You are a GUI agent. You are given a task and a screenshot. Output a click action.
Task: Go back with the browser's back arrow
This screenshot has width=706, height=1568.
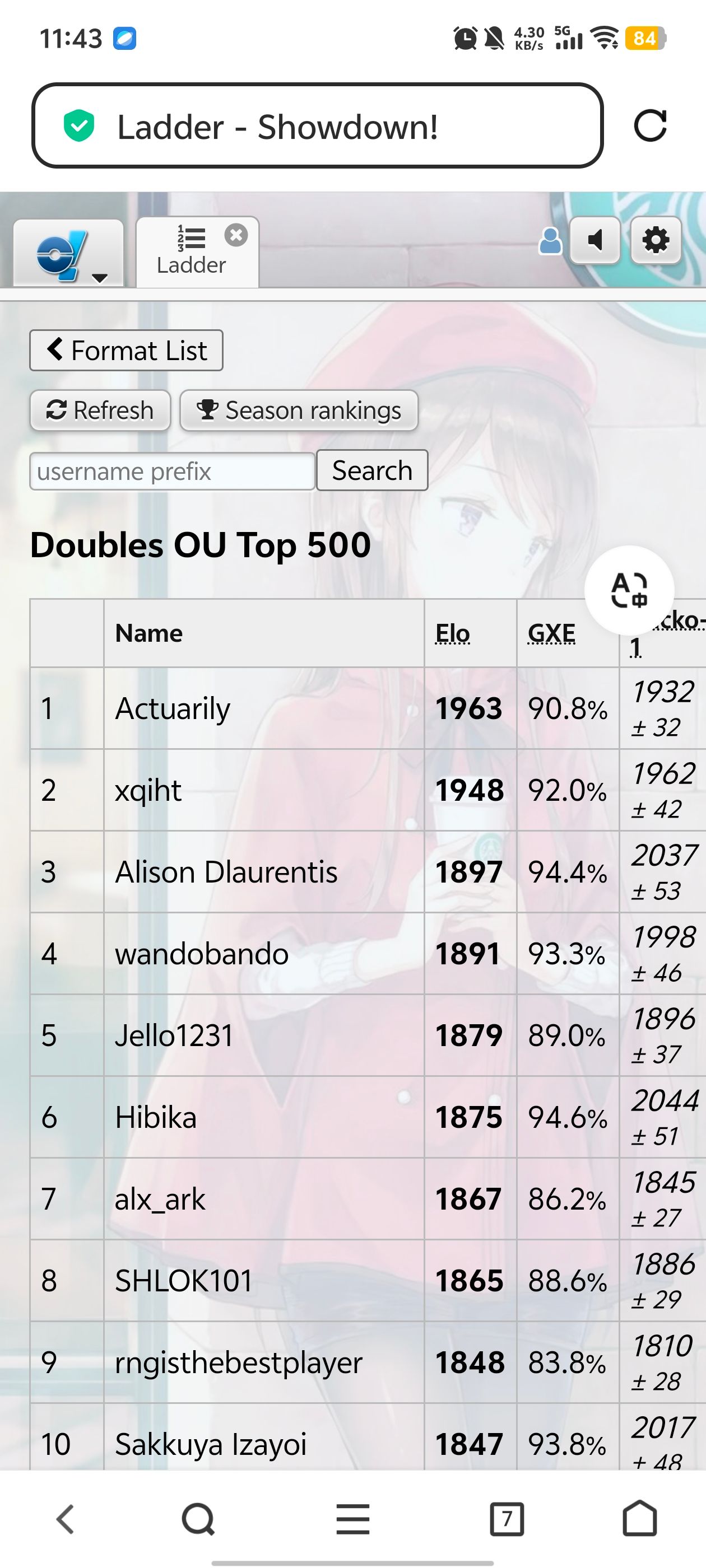[65, 1519]
